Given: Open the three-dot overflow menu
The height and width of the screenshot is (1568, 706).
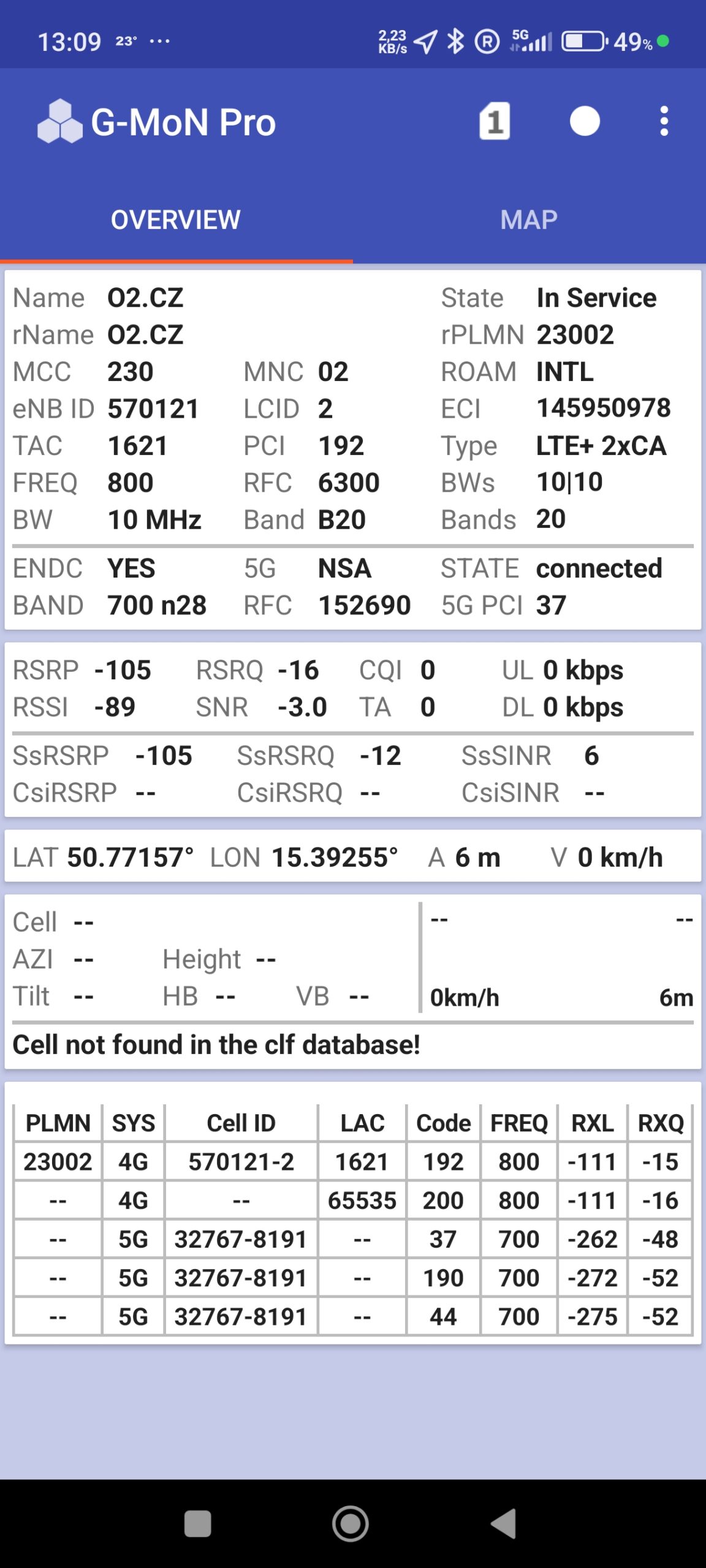Looking at the screenshot, I should click(x=664, y=121).
